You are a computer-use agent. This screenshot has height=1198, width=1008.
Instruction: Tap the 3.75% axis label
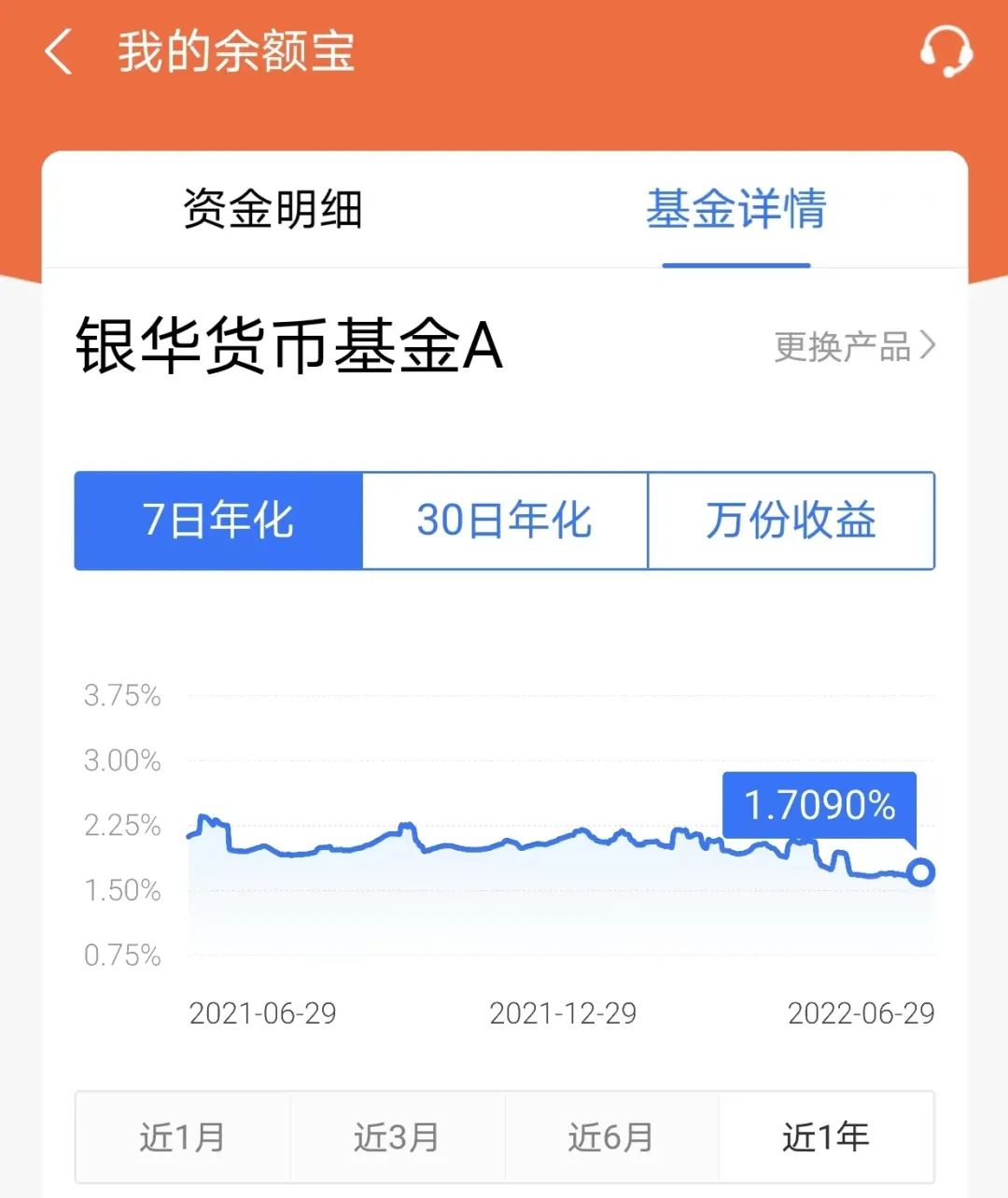tap(120, 695)
